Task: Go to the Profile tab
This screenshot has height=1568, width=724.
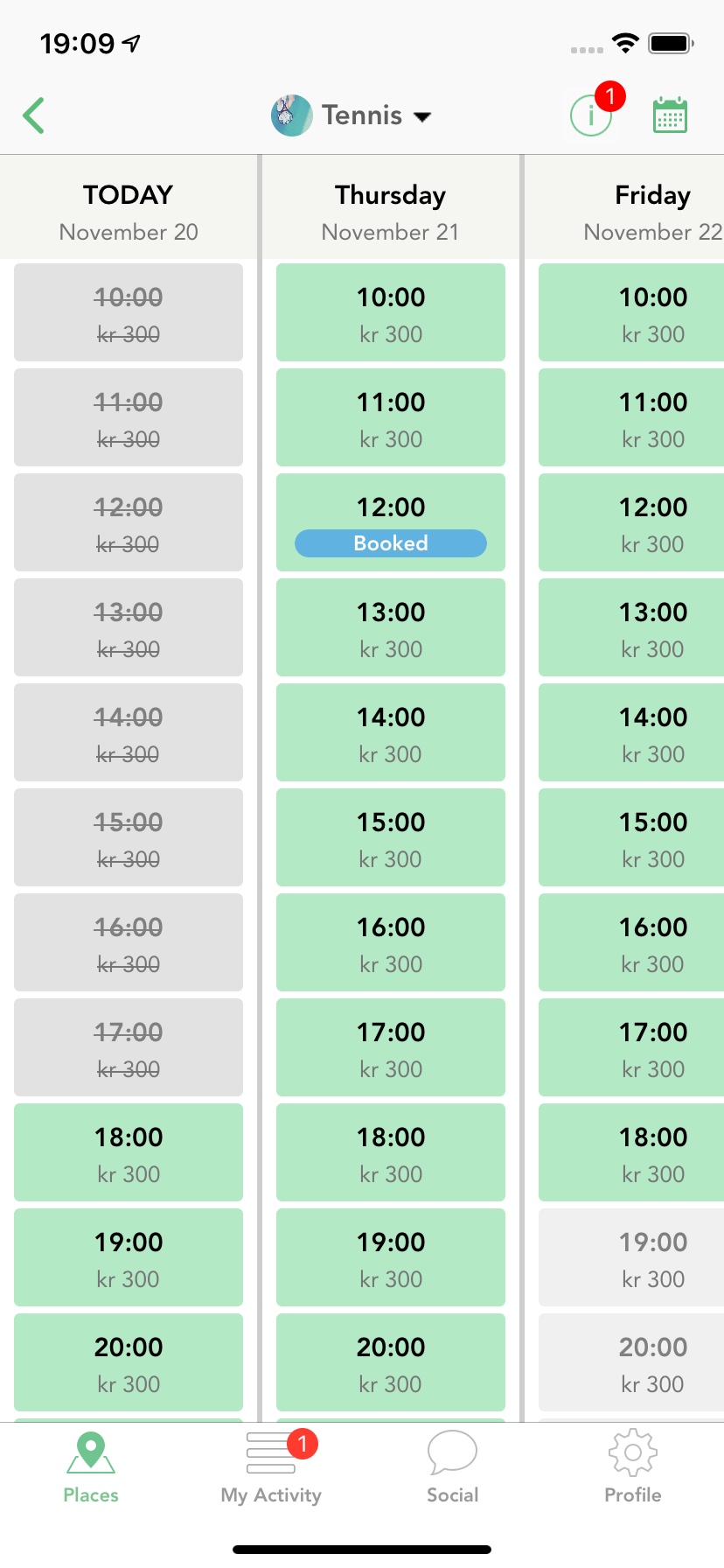Action: click(632, 1467)
